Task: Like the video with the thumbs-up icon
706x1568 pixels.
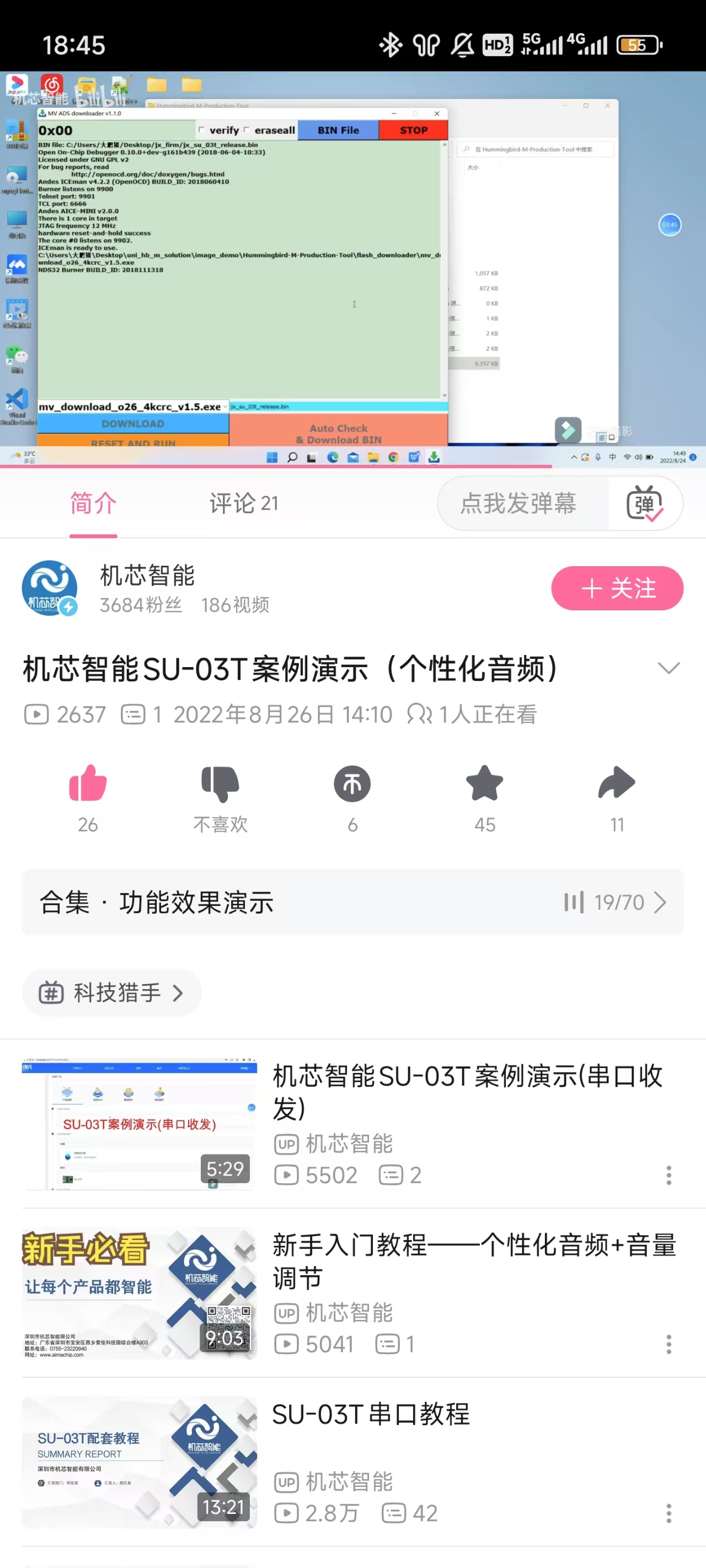Action: 87,785
